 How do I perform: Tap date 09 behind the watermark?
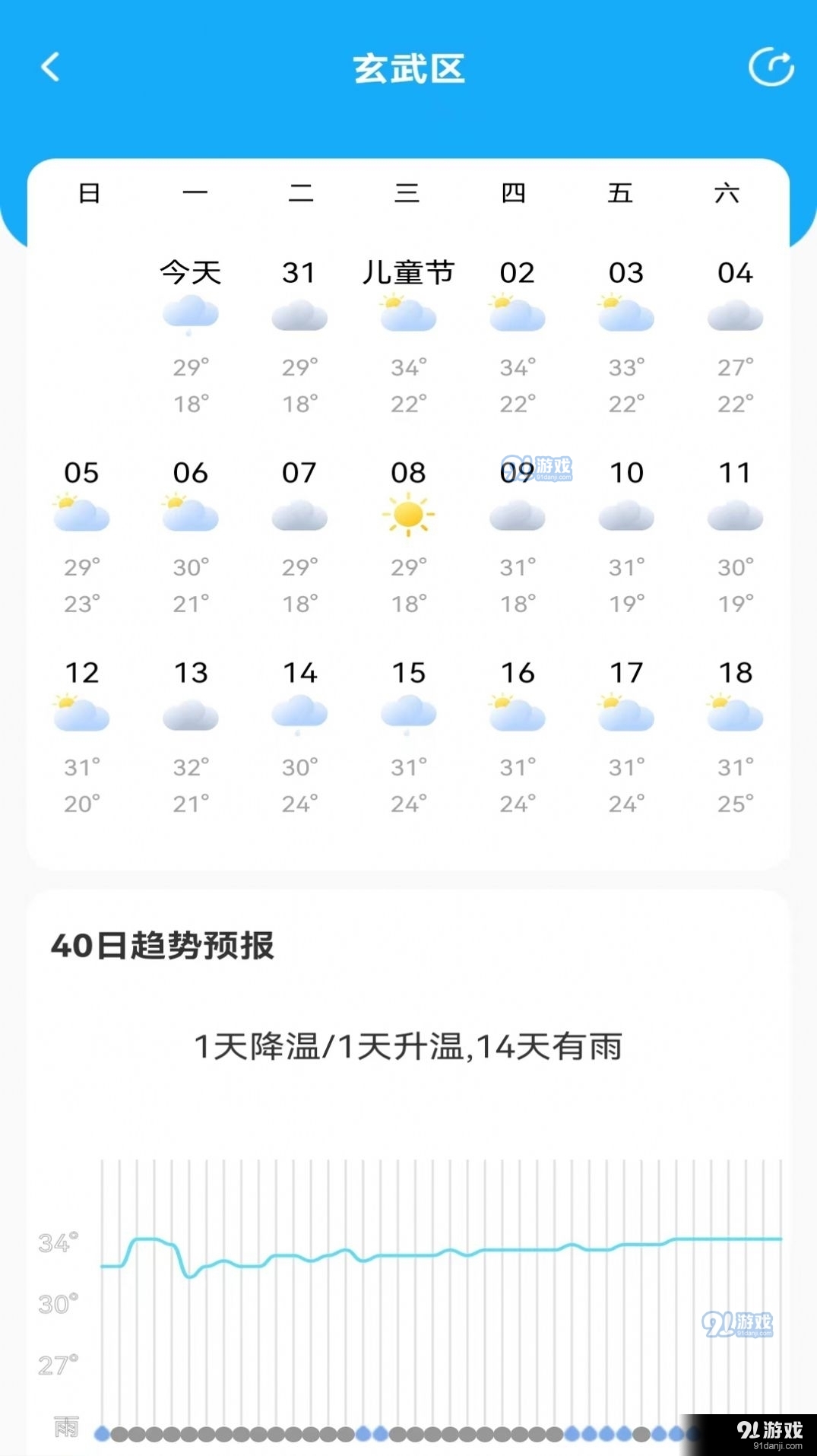tap(518, 473)
